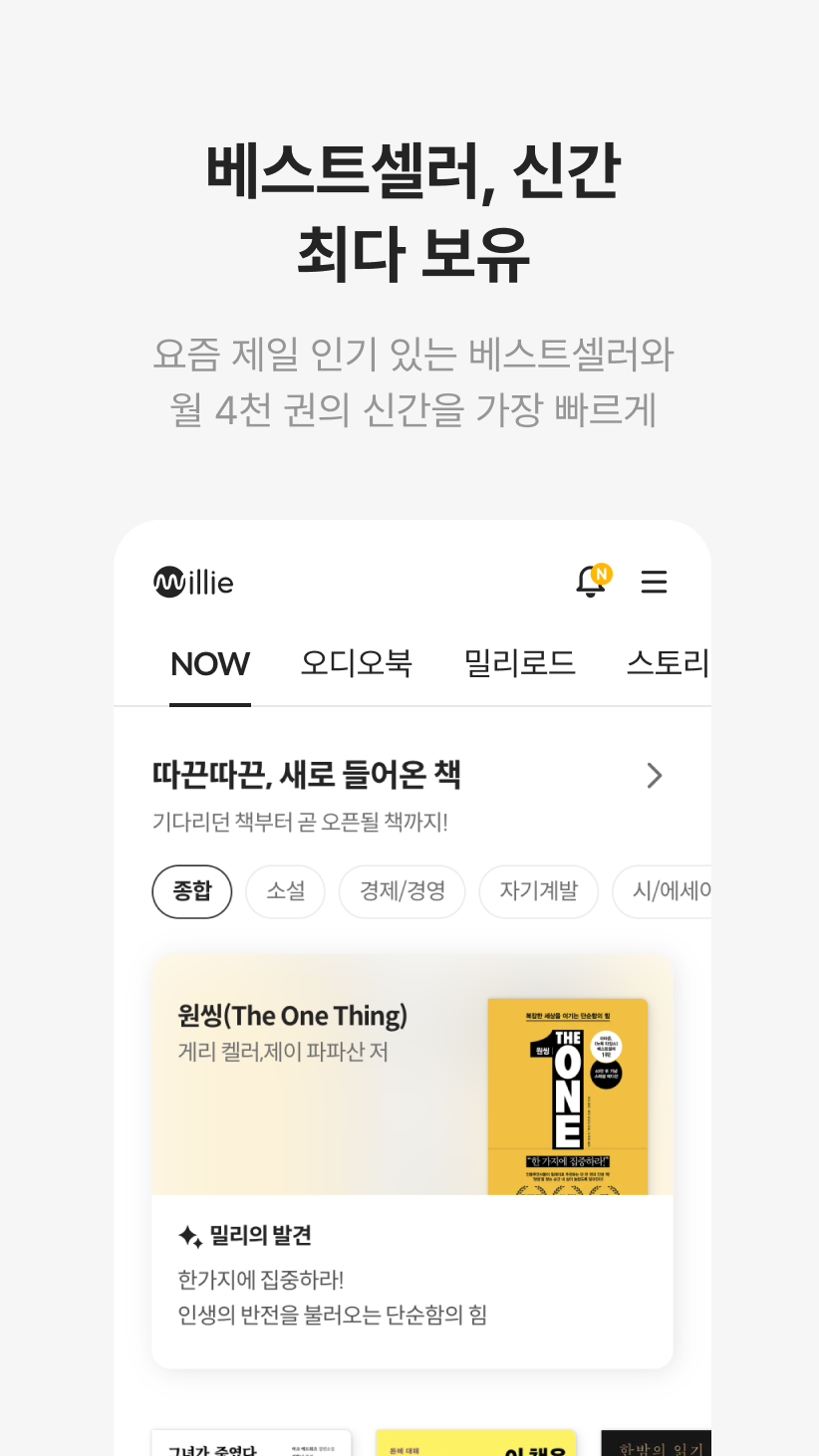The image size is (819, 1456).
Task: Tap the yellow 이 책은 book thumbnail
Action: coord(475,1441)
